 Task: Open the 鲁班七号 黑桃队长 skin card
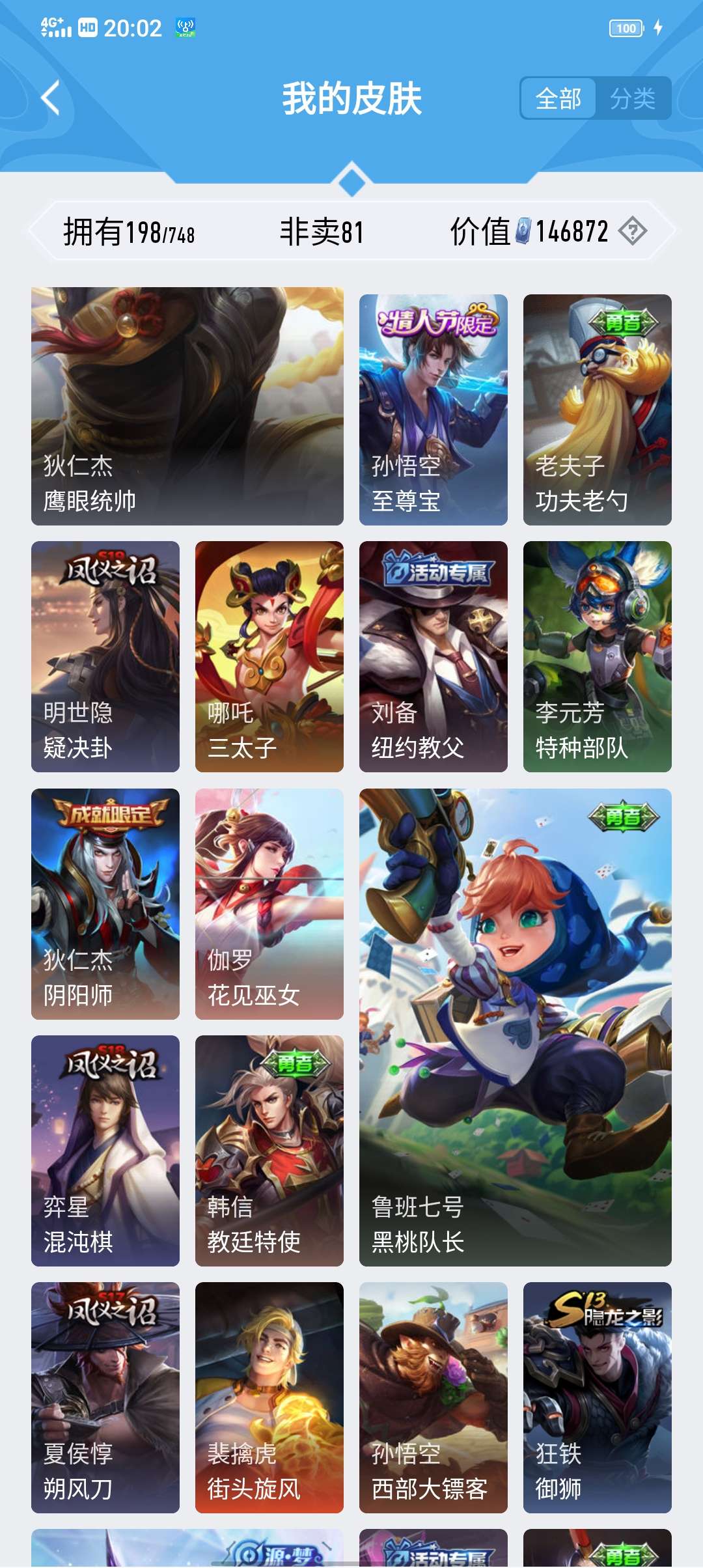click(x=516, y=1027)
